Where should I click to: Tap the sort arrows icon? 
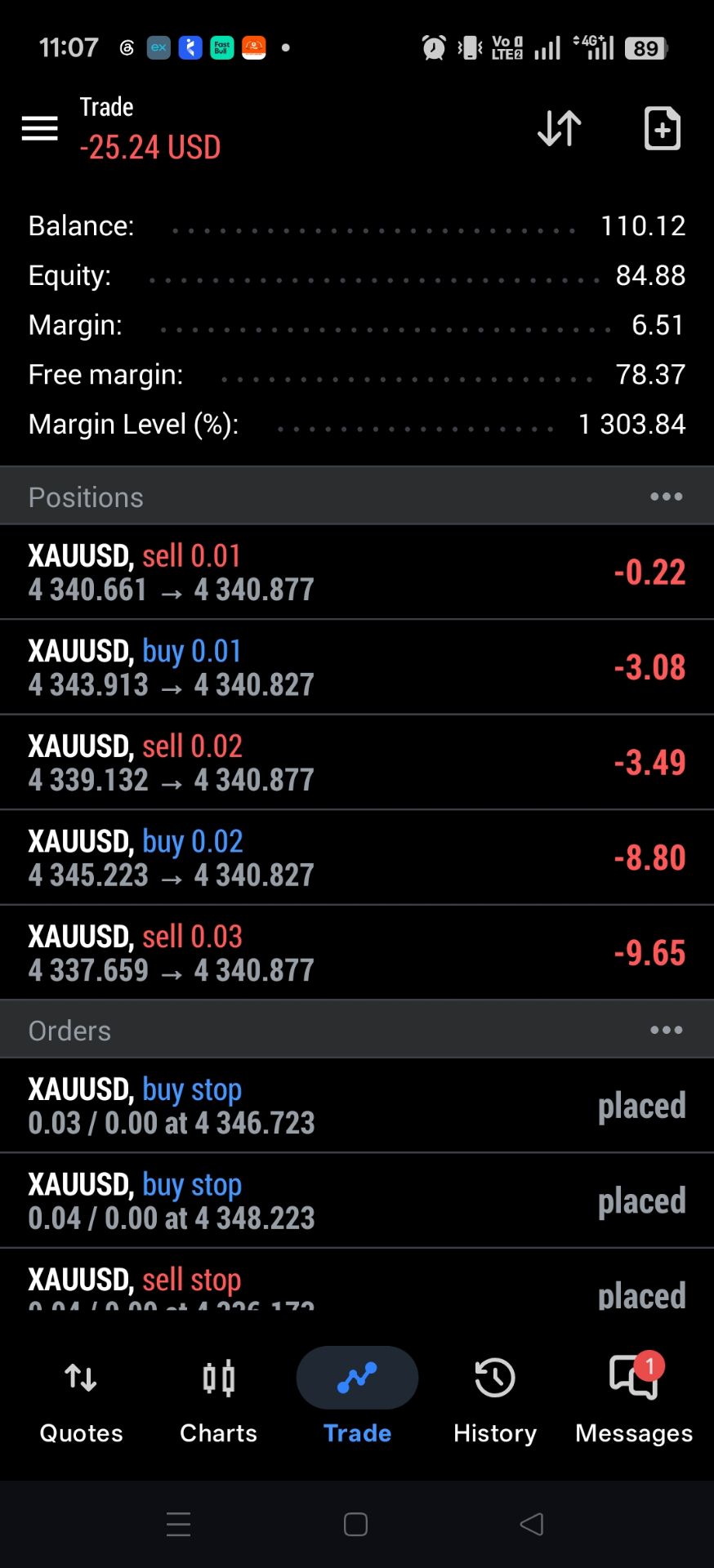pyautogui.click(x=560, y=128)
